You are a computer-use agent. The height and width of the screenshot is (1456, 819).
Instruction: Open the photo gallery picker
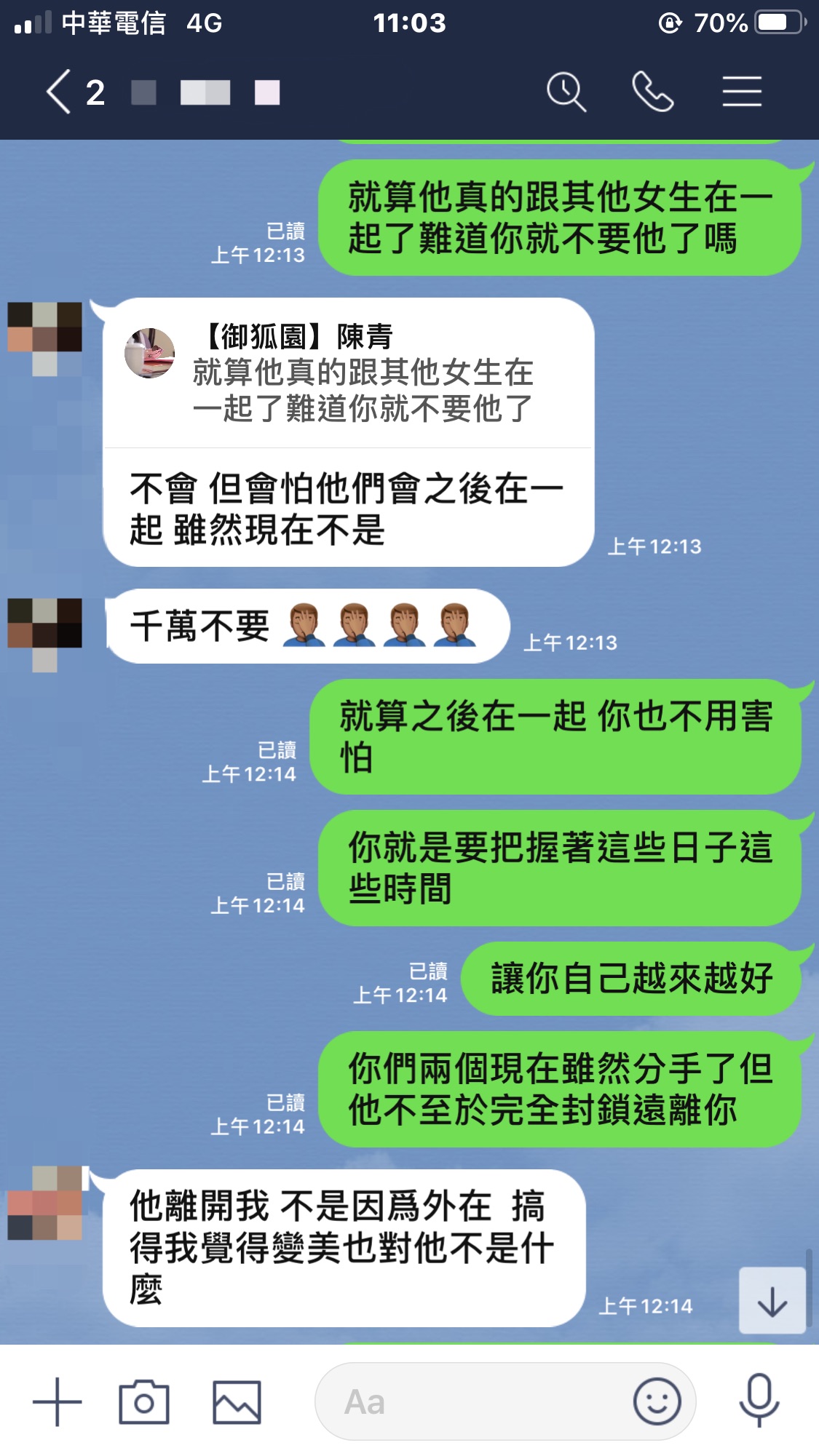237,1401
